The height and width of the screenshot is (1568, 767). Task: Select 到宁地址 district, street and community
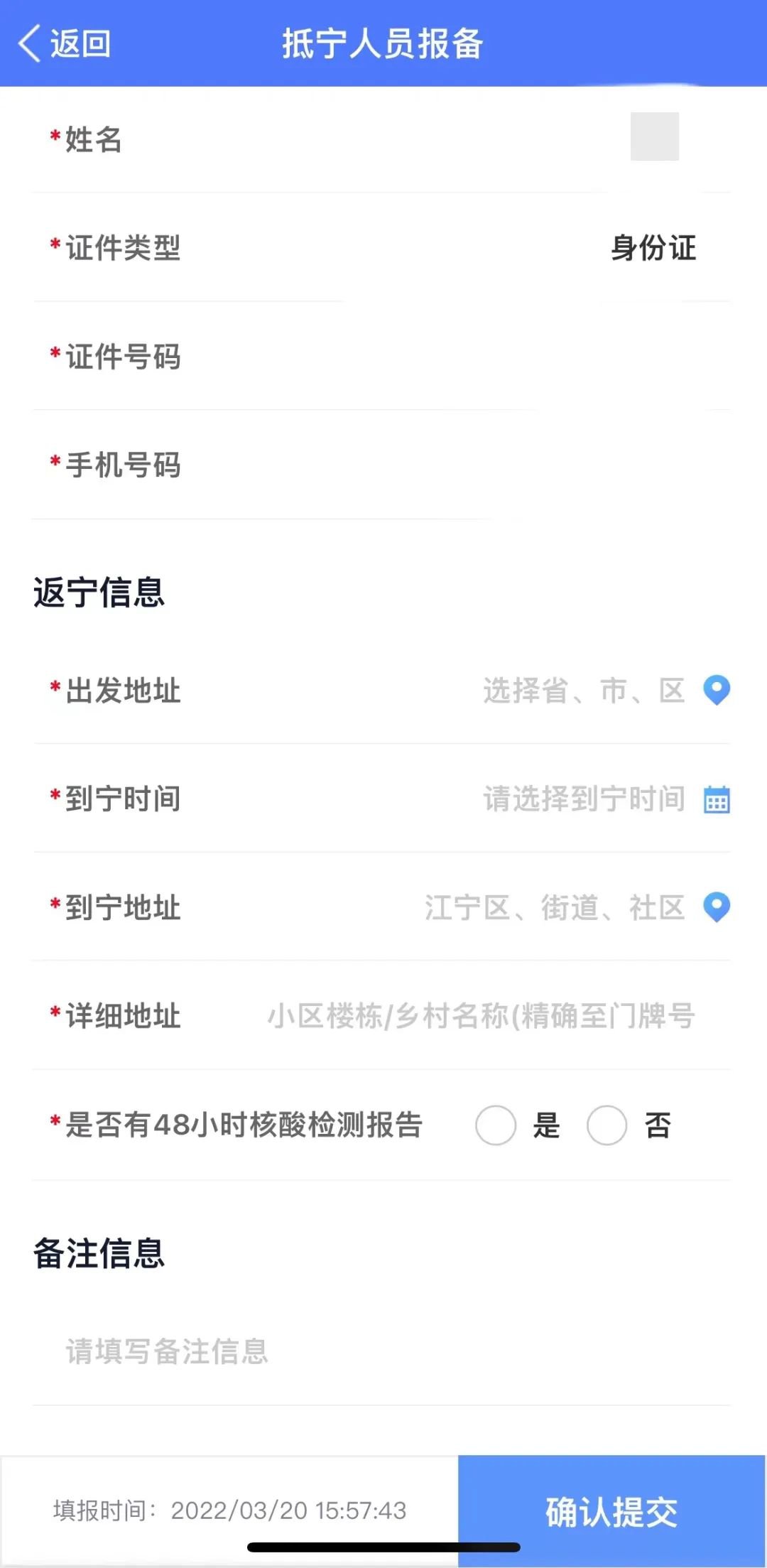pyautogui.click(x=554, y=908)
